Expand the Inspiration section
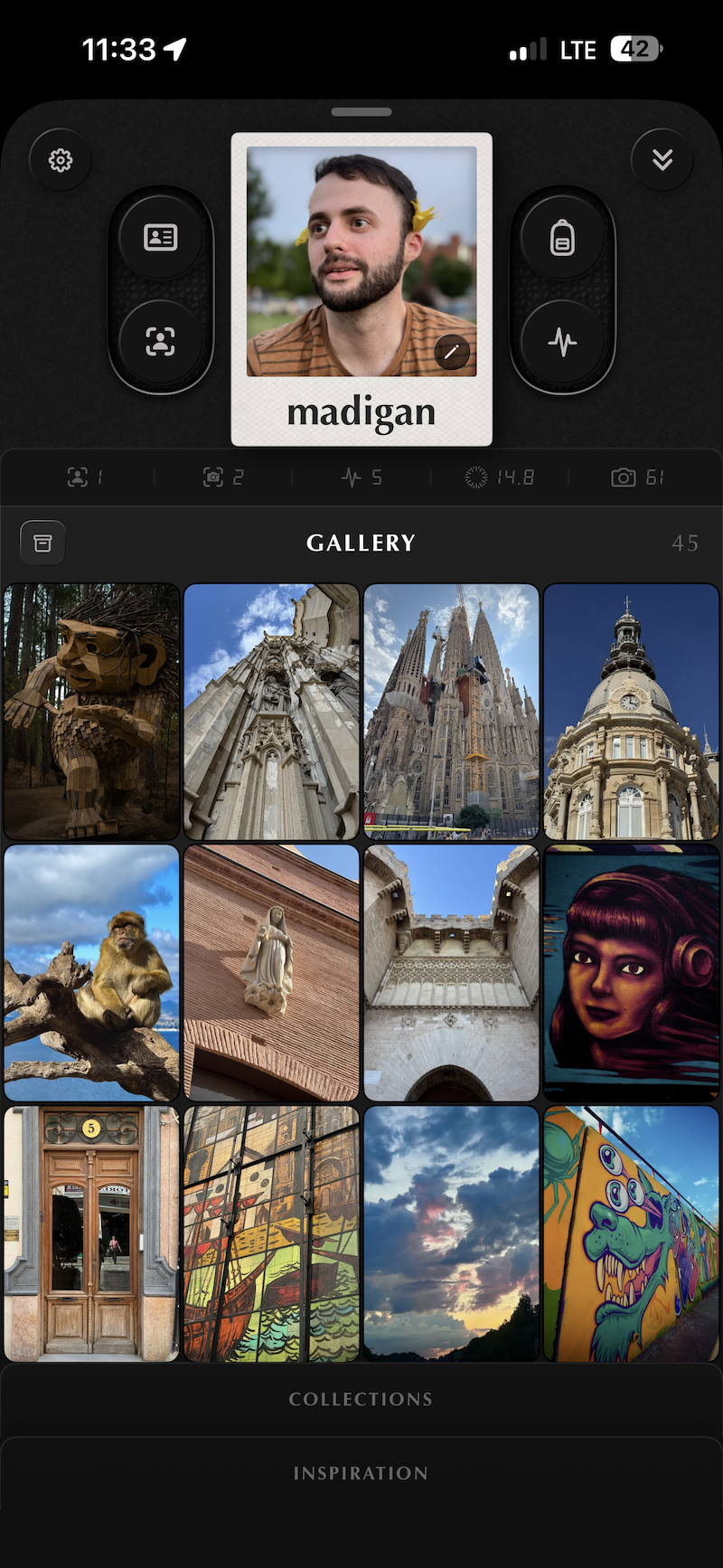The image size is (723, 1568). [x=361, y=1473]
